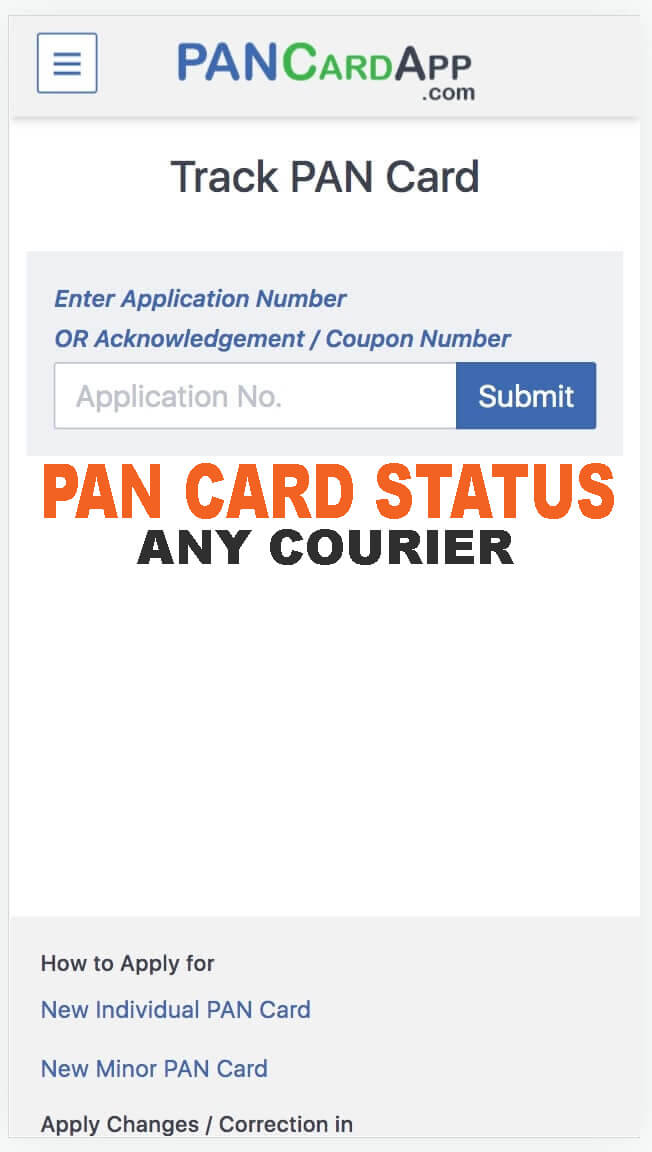The width and height of the screenshot is (652, 1152).
Task: Submit the application number
Action: (526, 396)
